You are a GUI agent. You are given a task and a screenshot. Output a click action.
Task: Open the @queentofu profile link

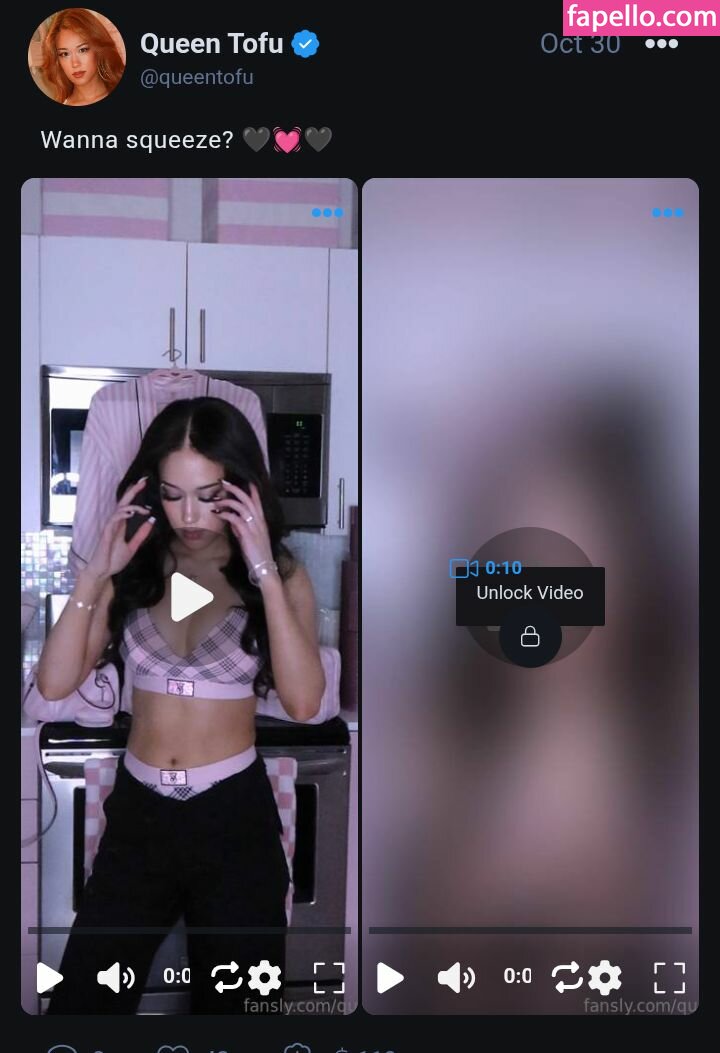[196, 78]
